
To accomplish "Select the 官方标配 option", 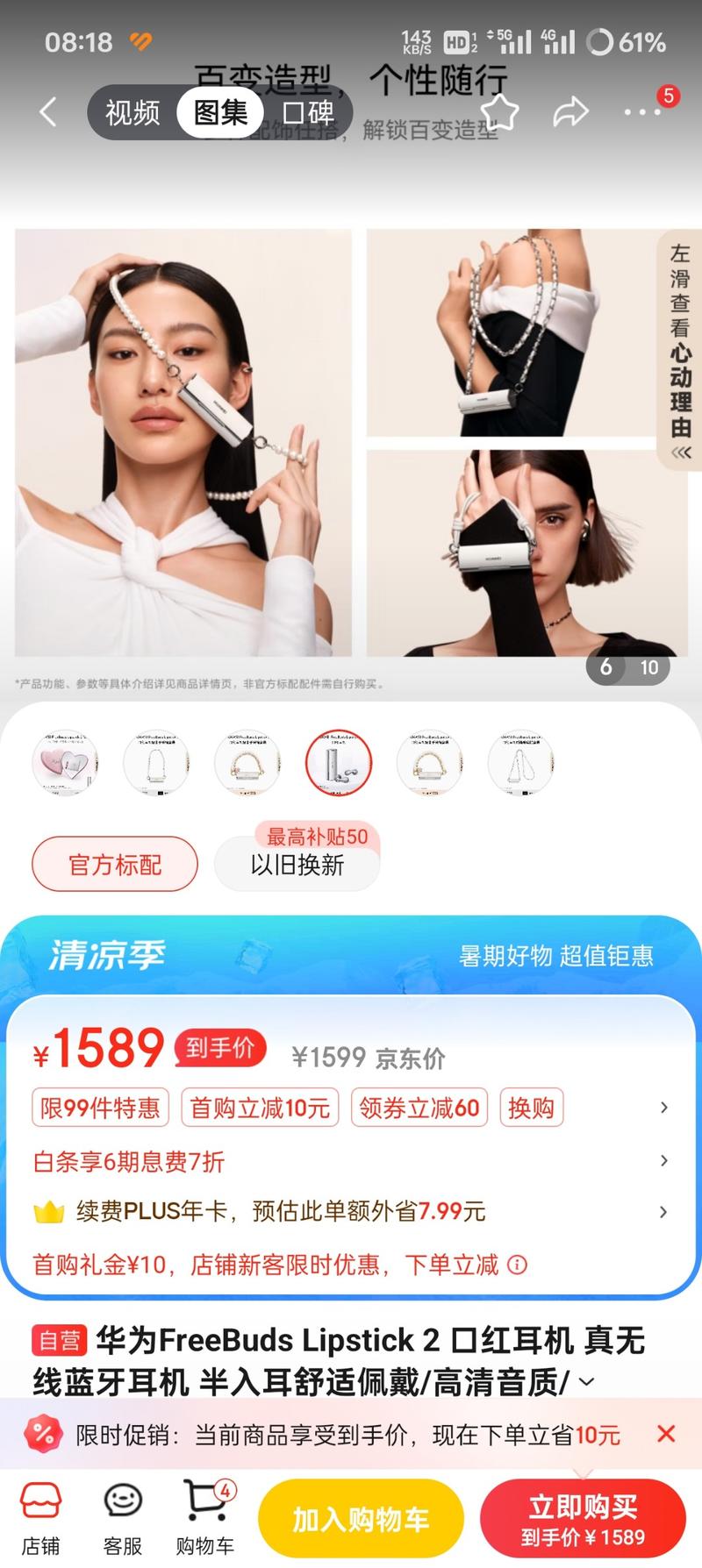I will [115, 865].
